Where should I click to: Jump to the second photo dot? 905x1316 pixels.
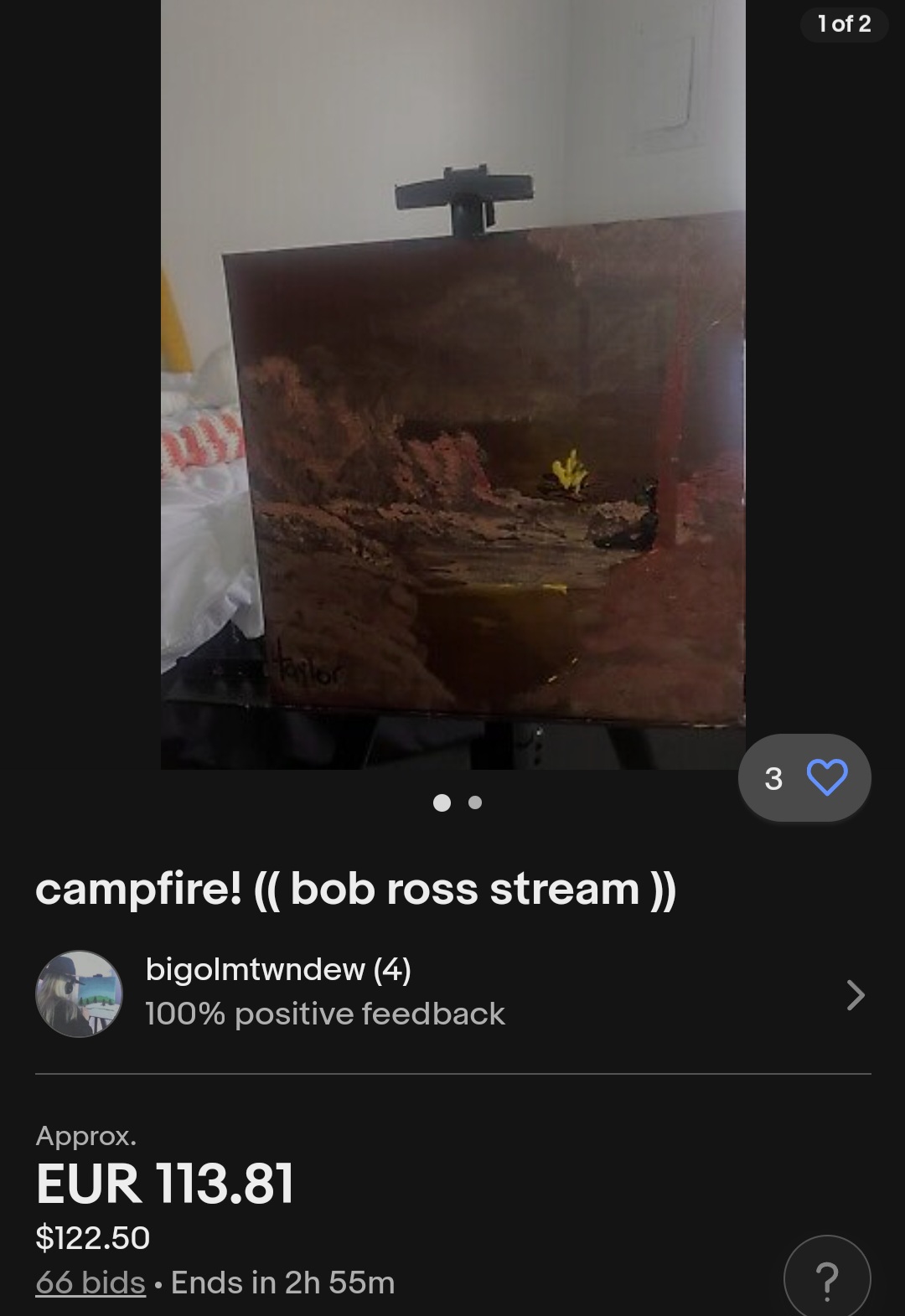[475, 803]
